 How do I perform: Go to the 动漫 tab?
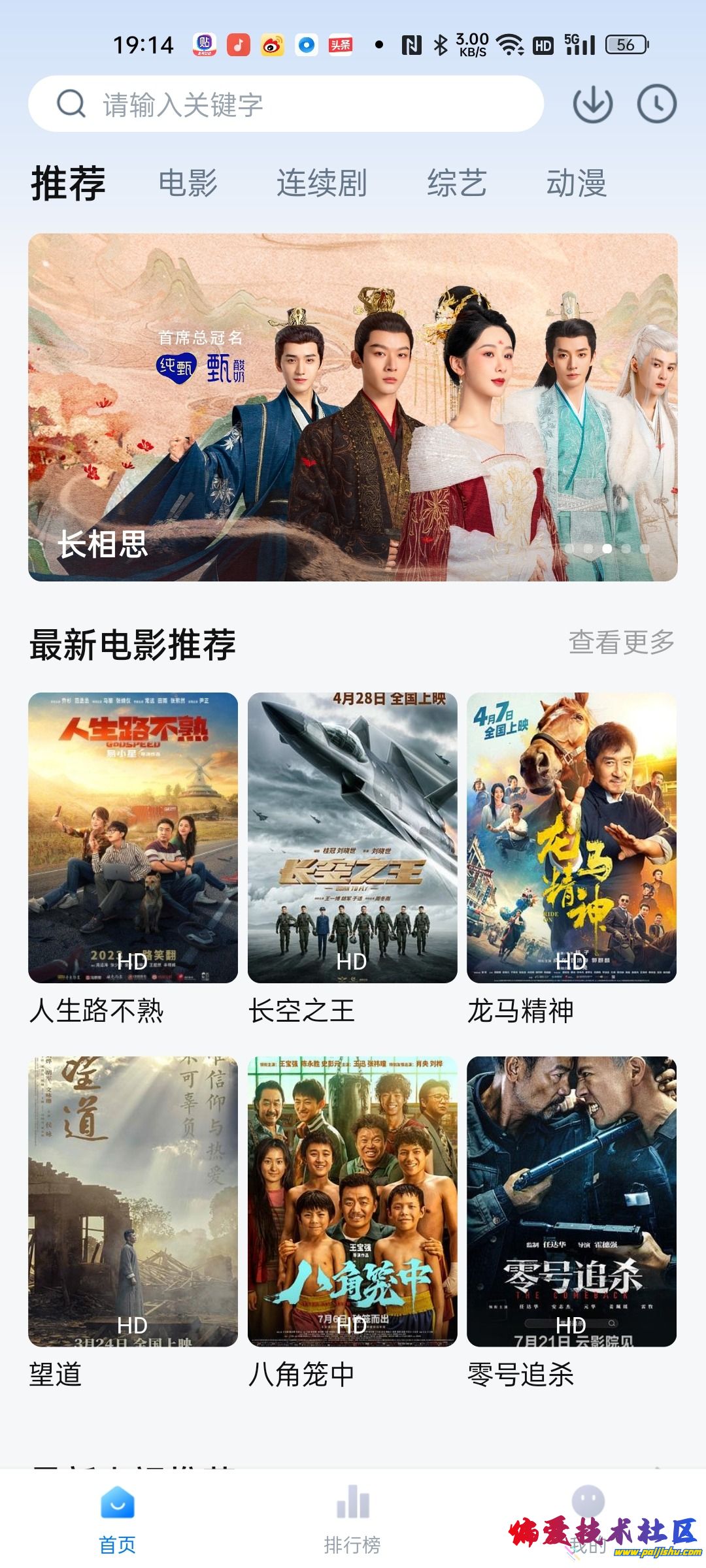[x=576, y=183]
